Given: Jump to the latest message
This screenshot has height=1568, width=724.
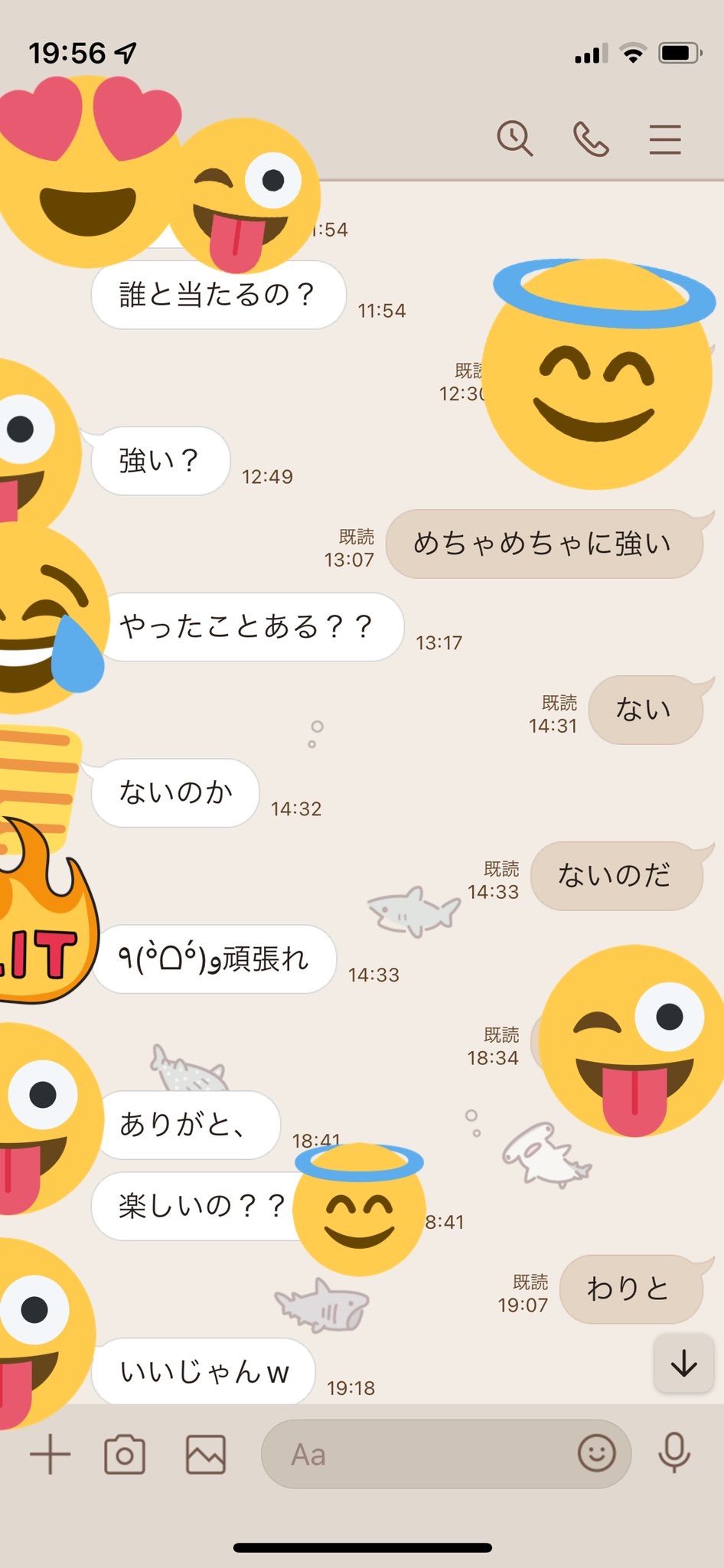Looking at the screenshot, I should coord(683,1364).
